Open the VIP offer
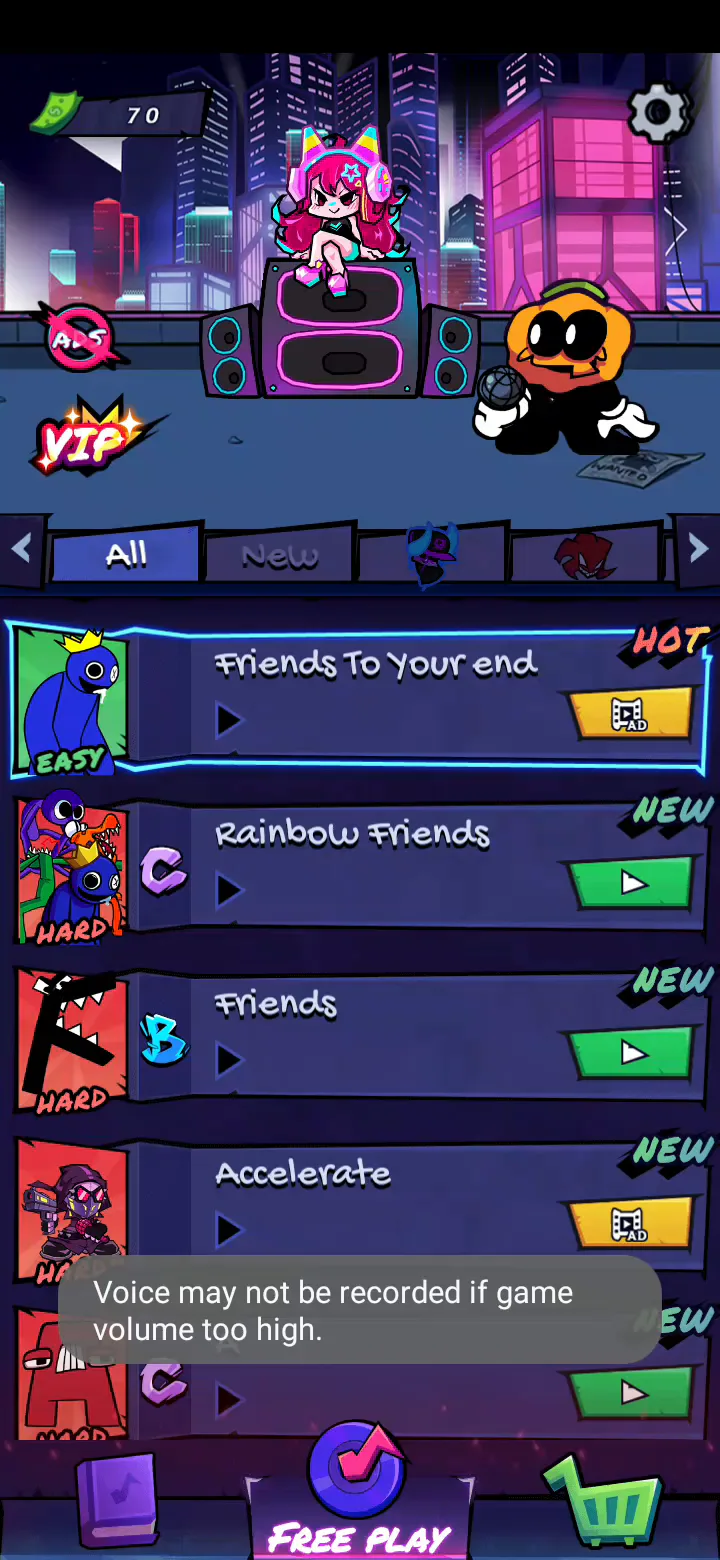The width and height of the screenshot is (720, 1560). click(x=95, y=436)
